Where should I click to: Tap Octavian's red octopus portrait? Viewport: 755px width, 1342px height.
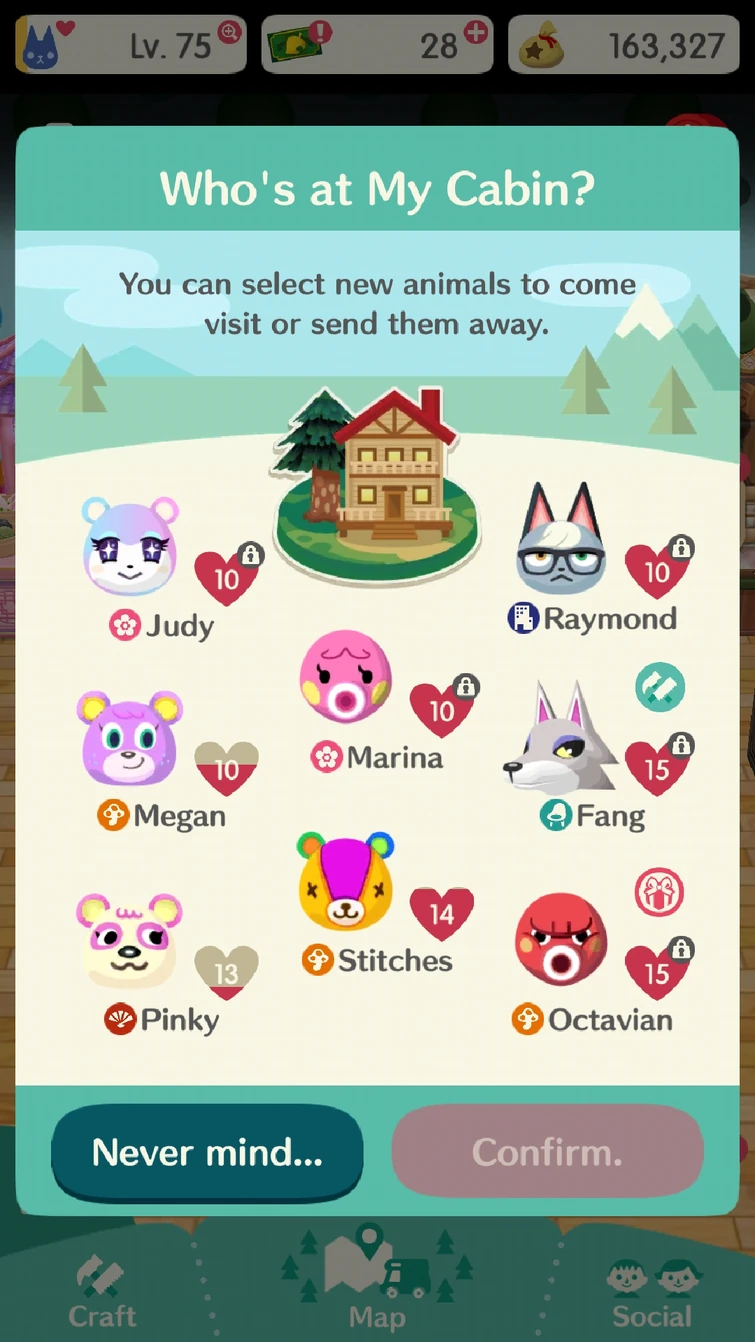562,938
